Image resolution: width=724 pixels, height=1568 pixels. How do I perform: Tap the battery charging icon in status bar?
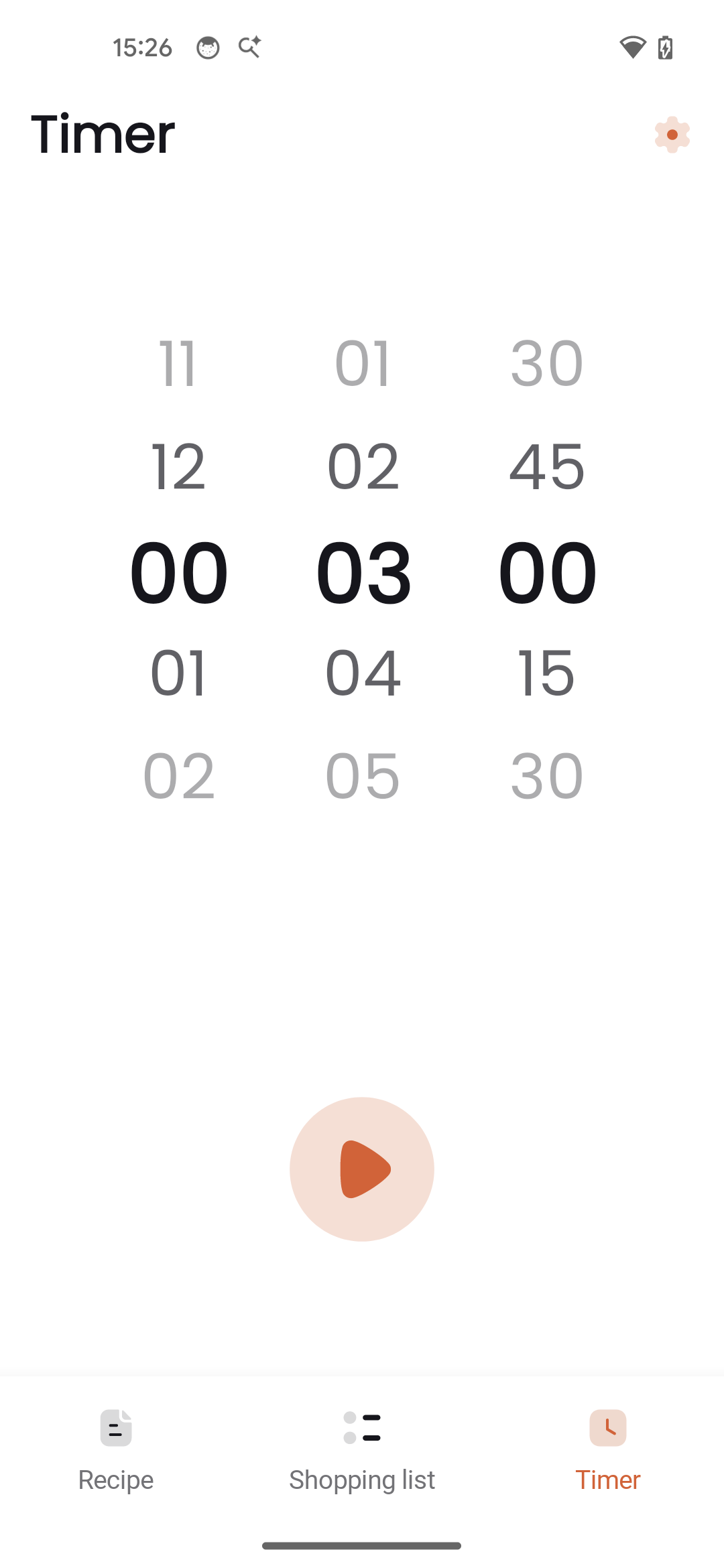[x=666, y=47]
